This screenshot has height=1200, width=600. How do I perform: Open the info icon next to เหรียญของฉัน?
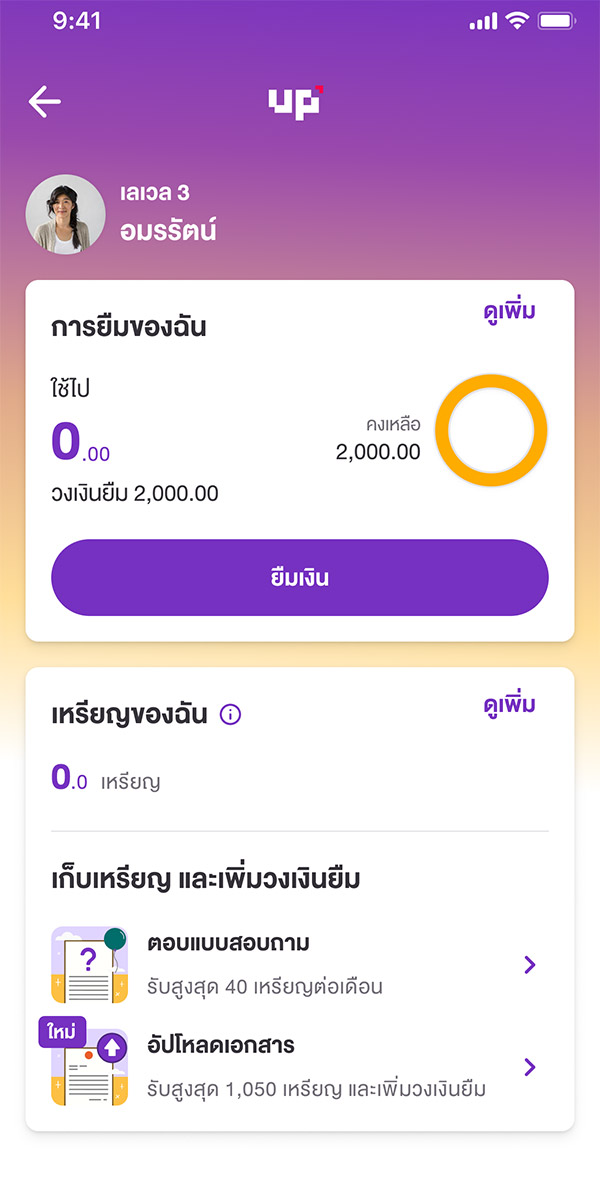[x=230, y=715]
